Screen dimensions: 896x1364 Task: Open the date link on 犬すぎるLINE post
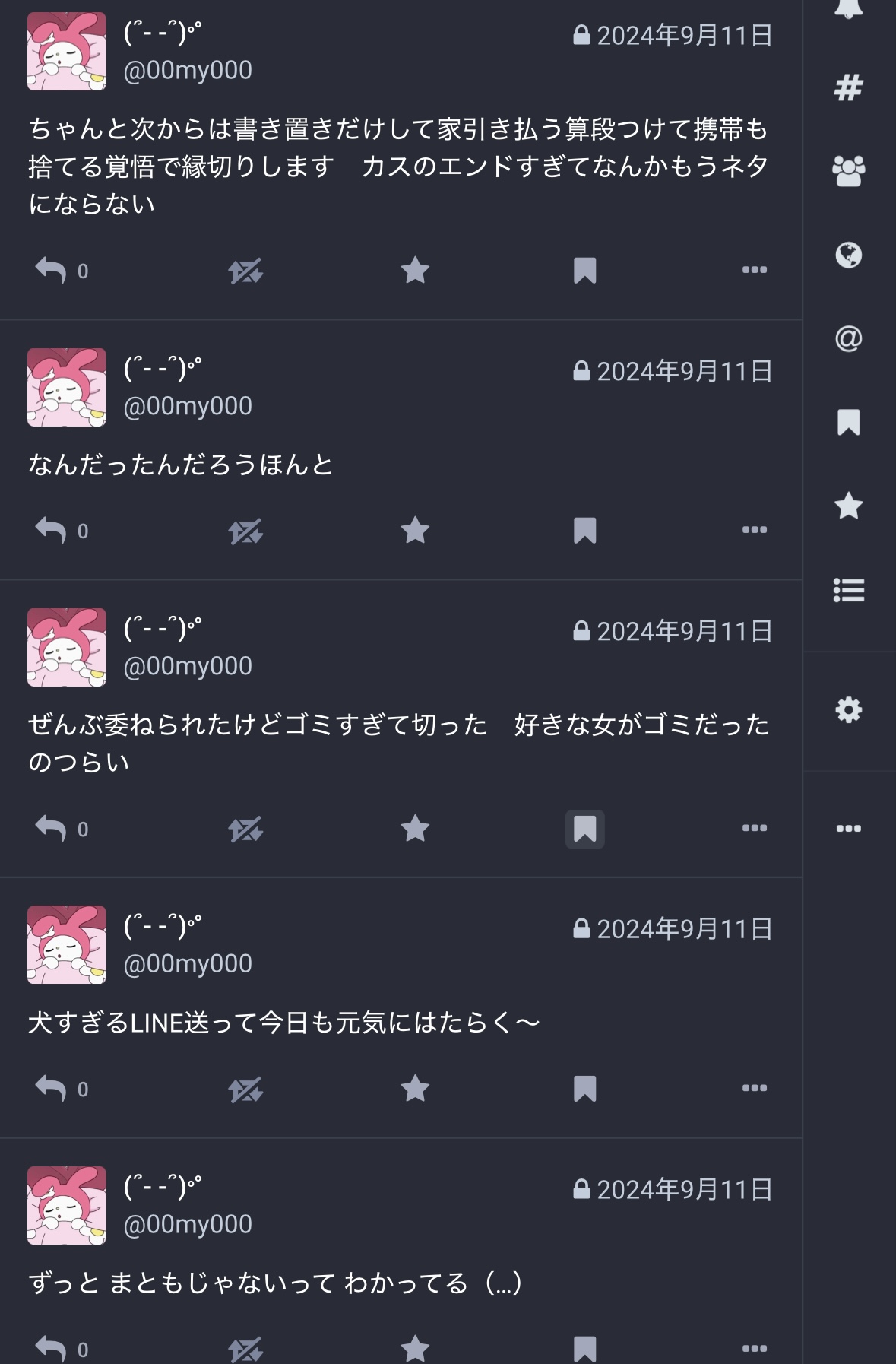click(x=683, y=929)
